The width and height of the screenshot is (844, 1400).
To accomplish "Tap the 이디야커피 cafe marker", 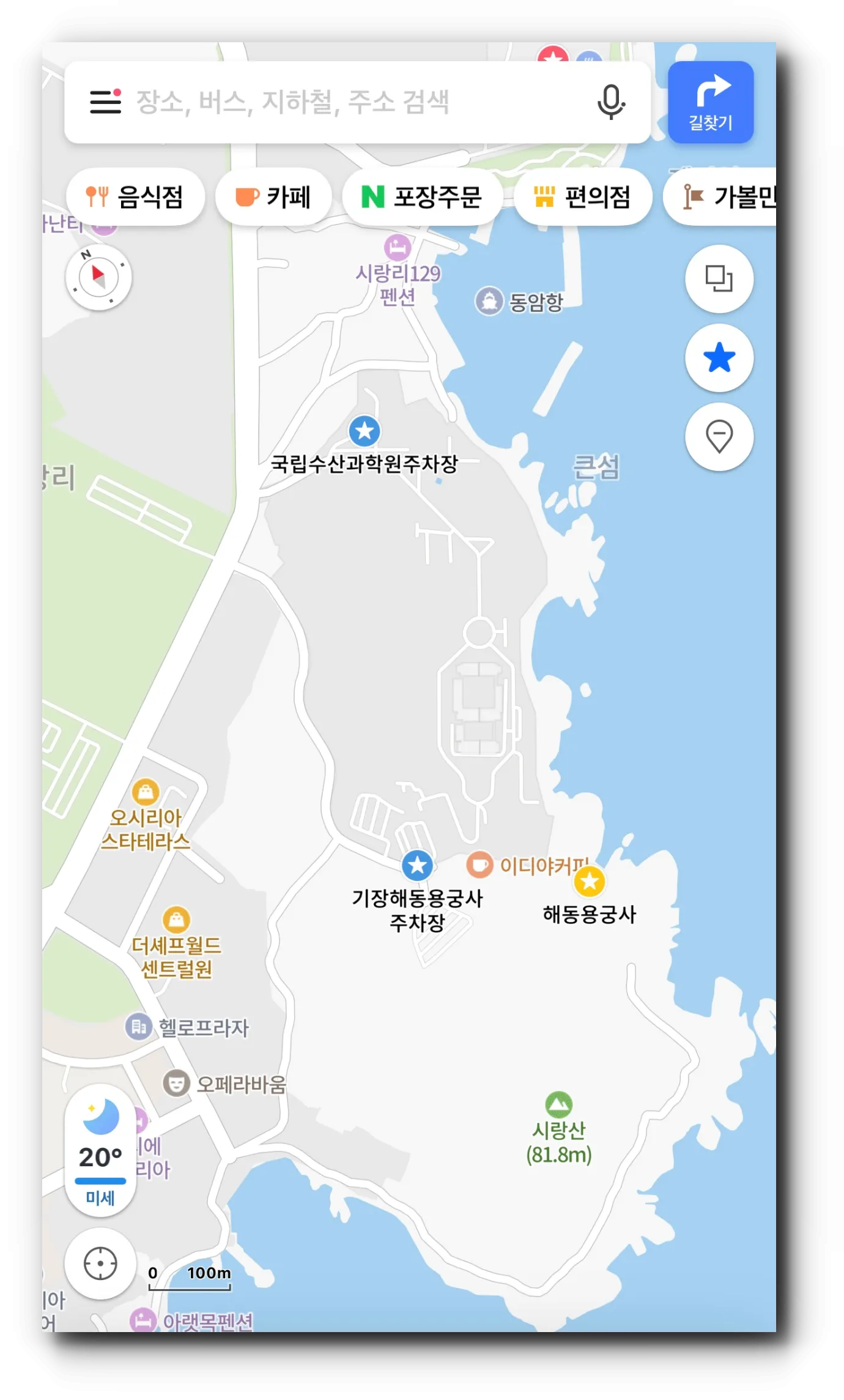I will point(480,865).
